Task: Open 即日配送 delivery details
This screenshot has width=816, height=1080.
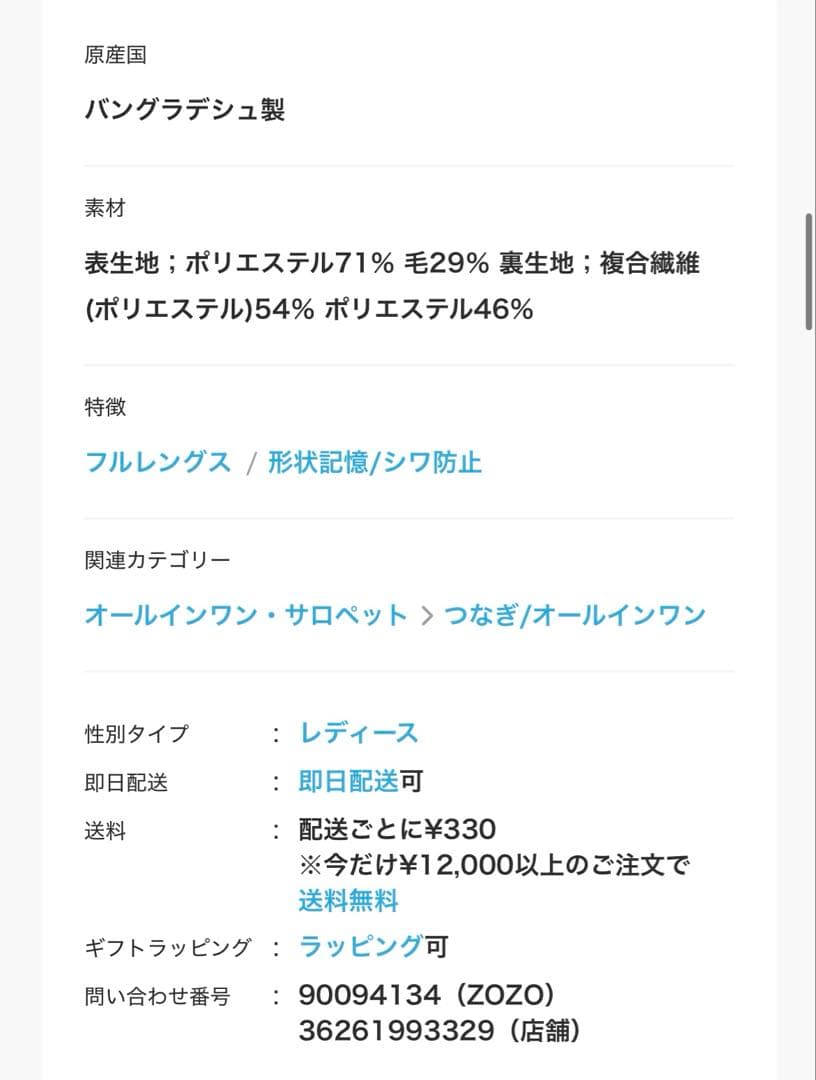Action: [348, 781]
